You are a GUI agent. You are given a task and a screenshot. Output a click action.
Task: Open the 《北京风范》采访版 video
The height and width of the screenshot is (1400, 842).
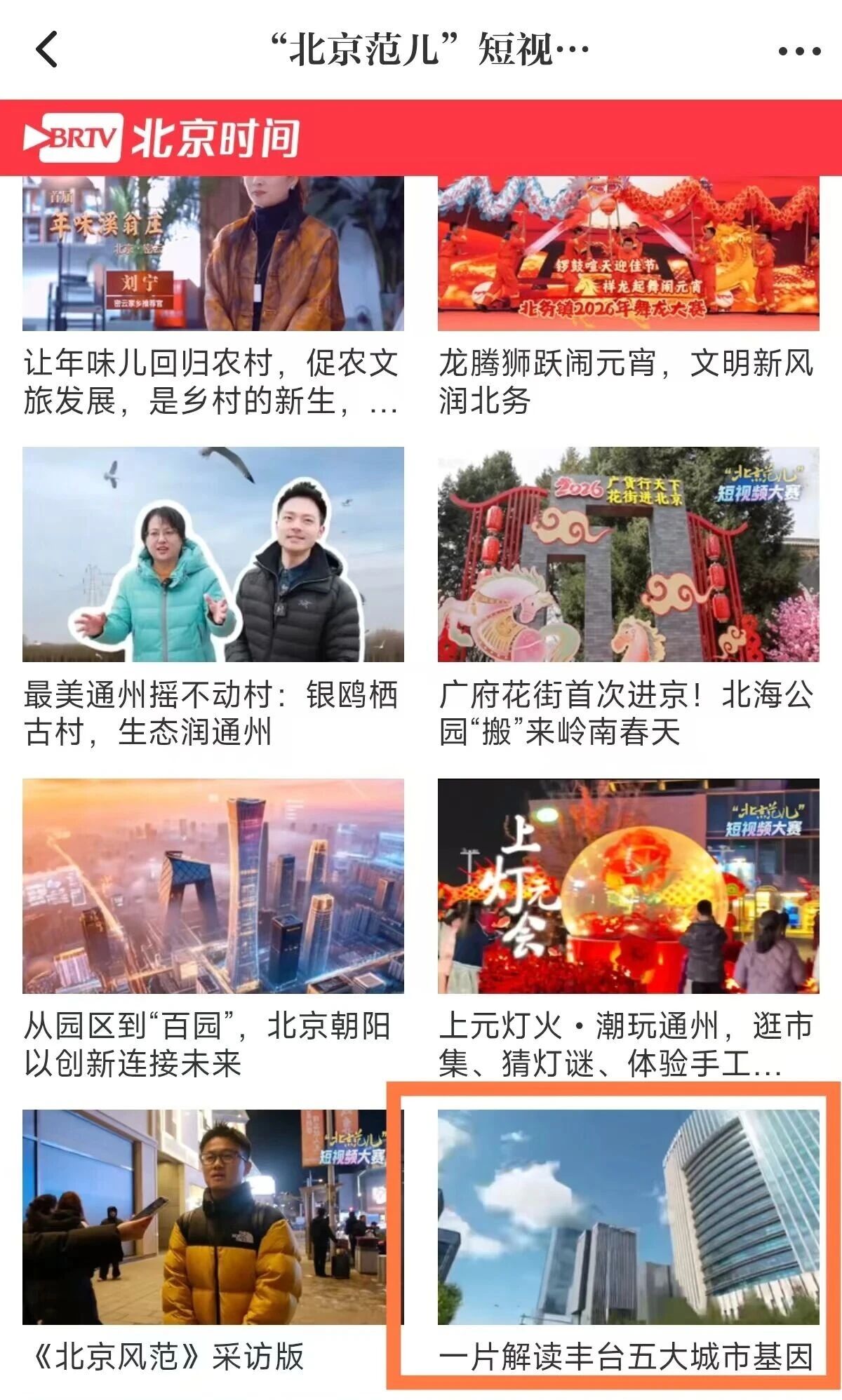[x=203, y=1218]
